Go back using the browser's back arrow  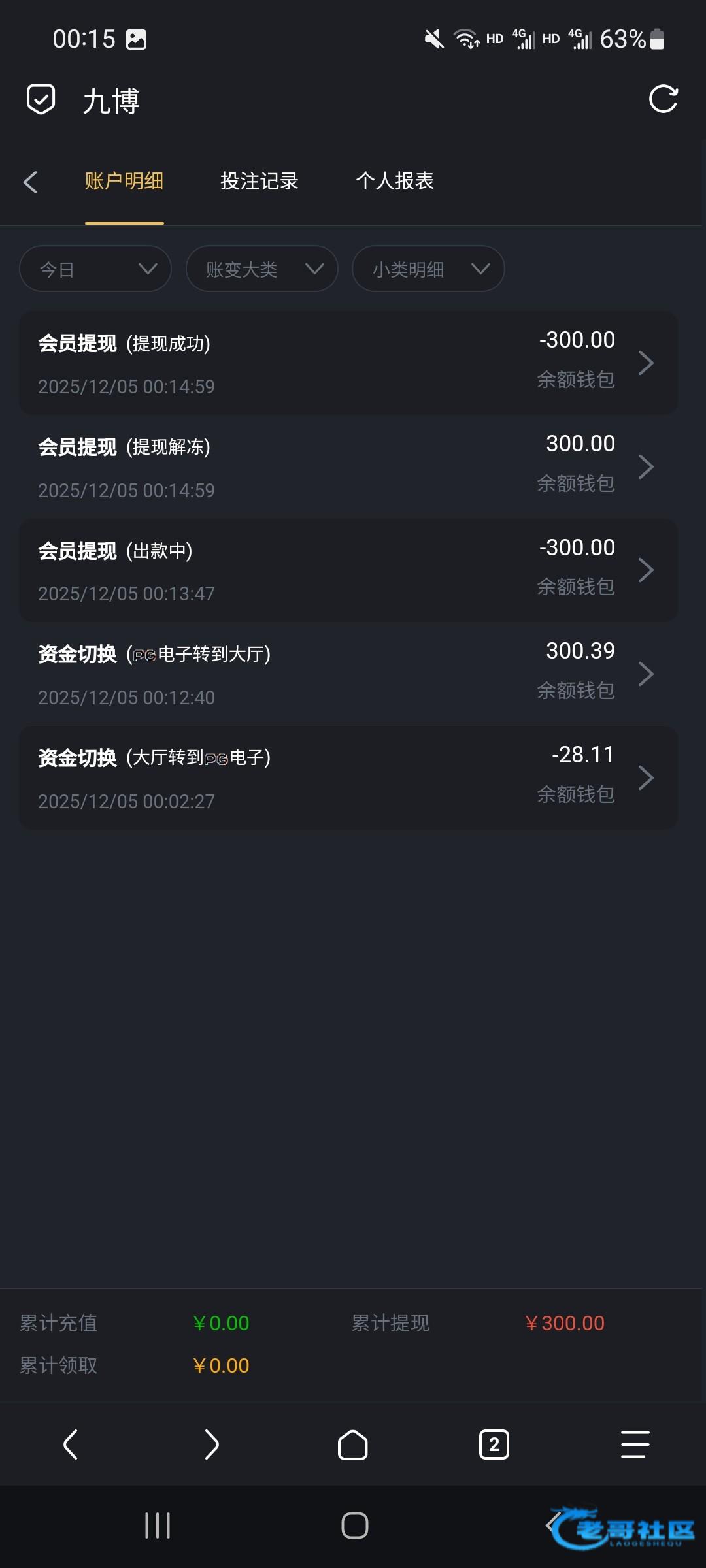[71, 1444]
